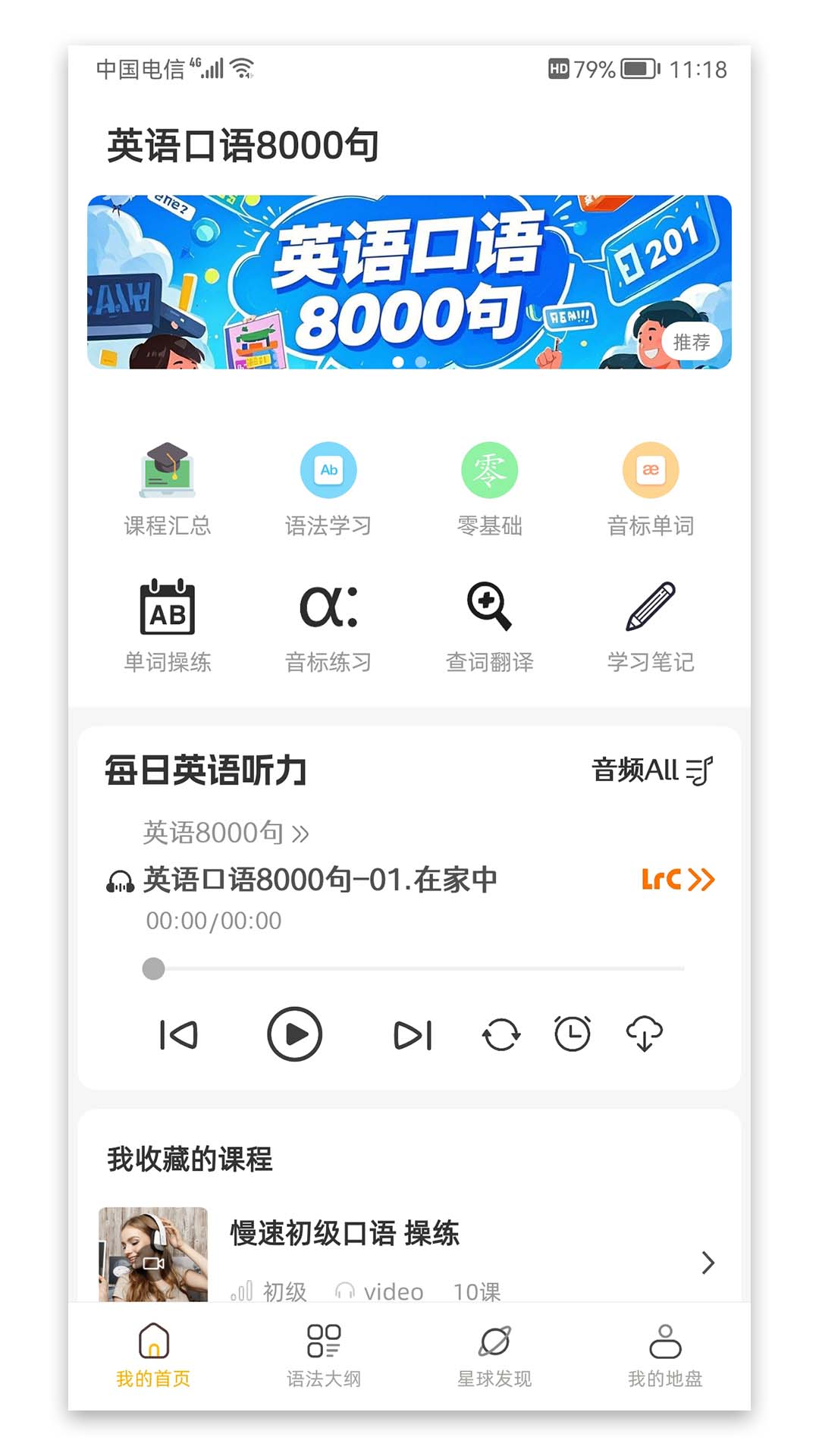Screen dimensions: 819x1456
Task: Open LrC lyrics view
Action: point(677,880)
